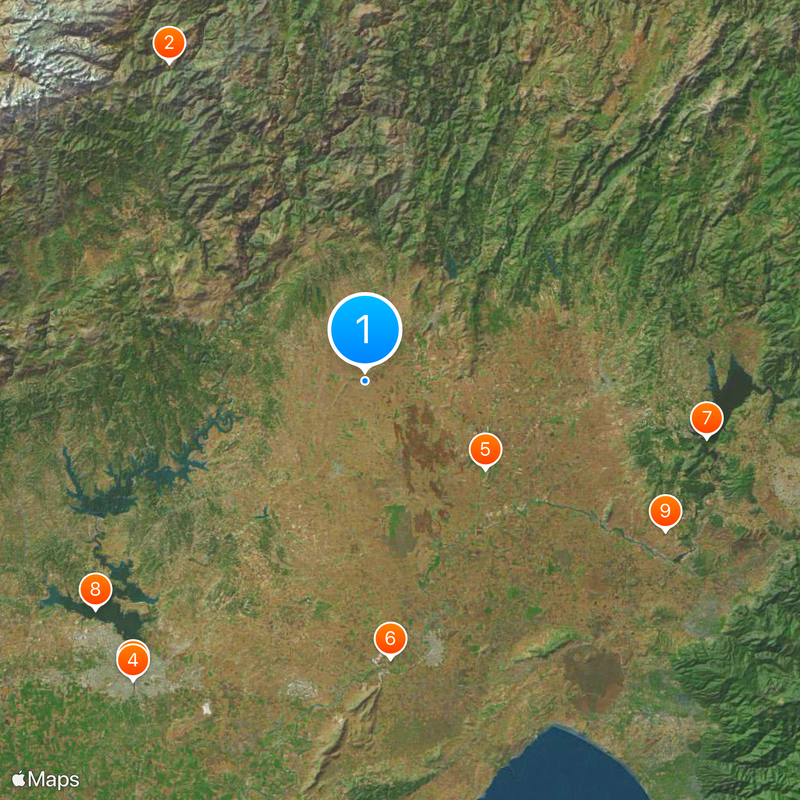Viewport: 800px width, 800px height.
Task: Select map pin number 5
Action: [x=485, y=450]
